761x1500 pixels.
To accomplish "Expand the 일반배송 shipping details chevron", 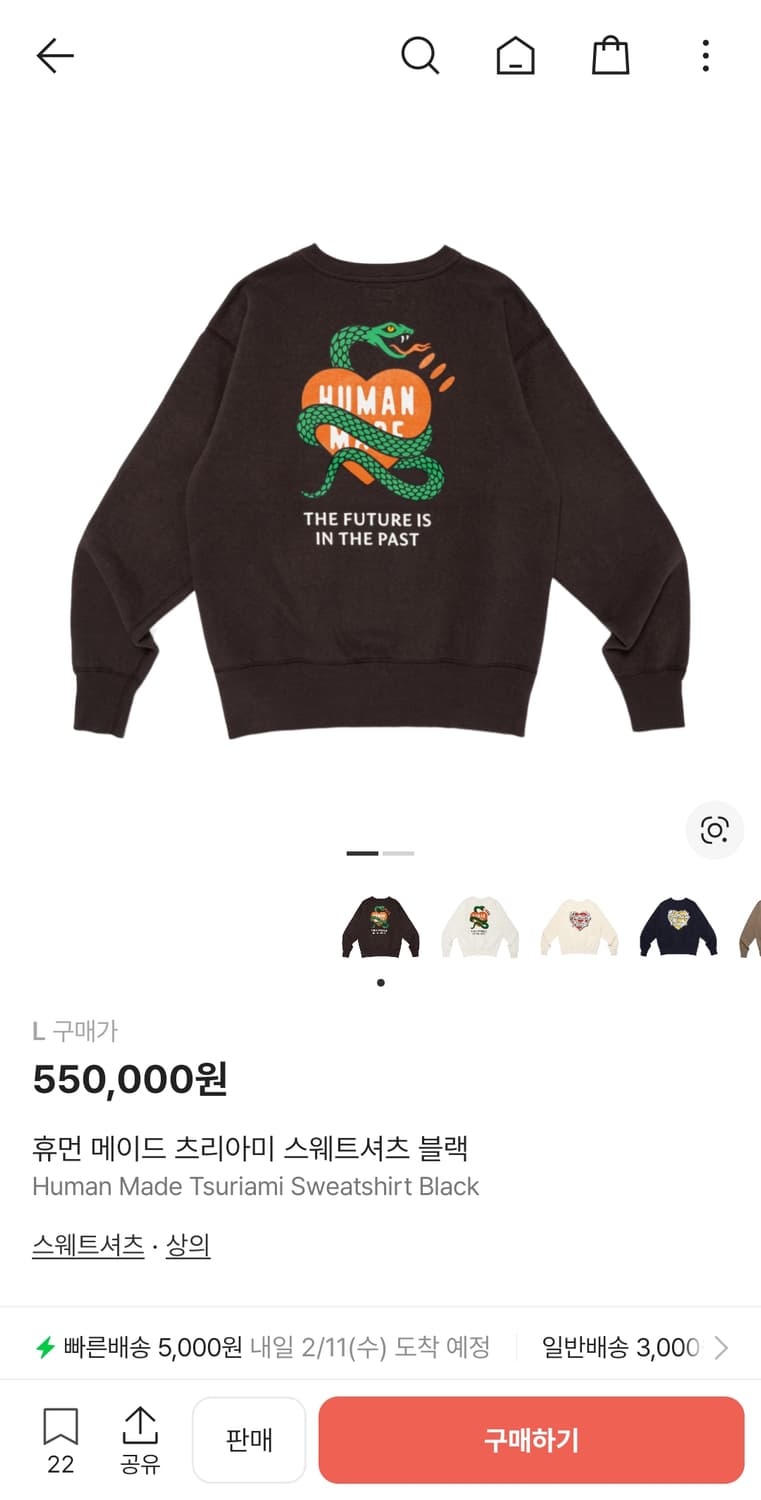I will click(722, 1347).
